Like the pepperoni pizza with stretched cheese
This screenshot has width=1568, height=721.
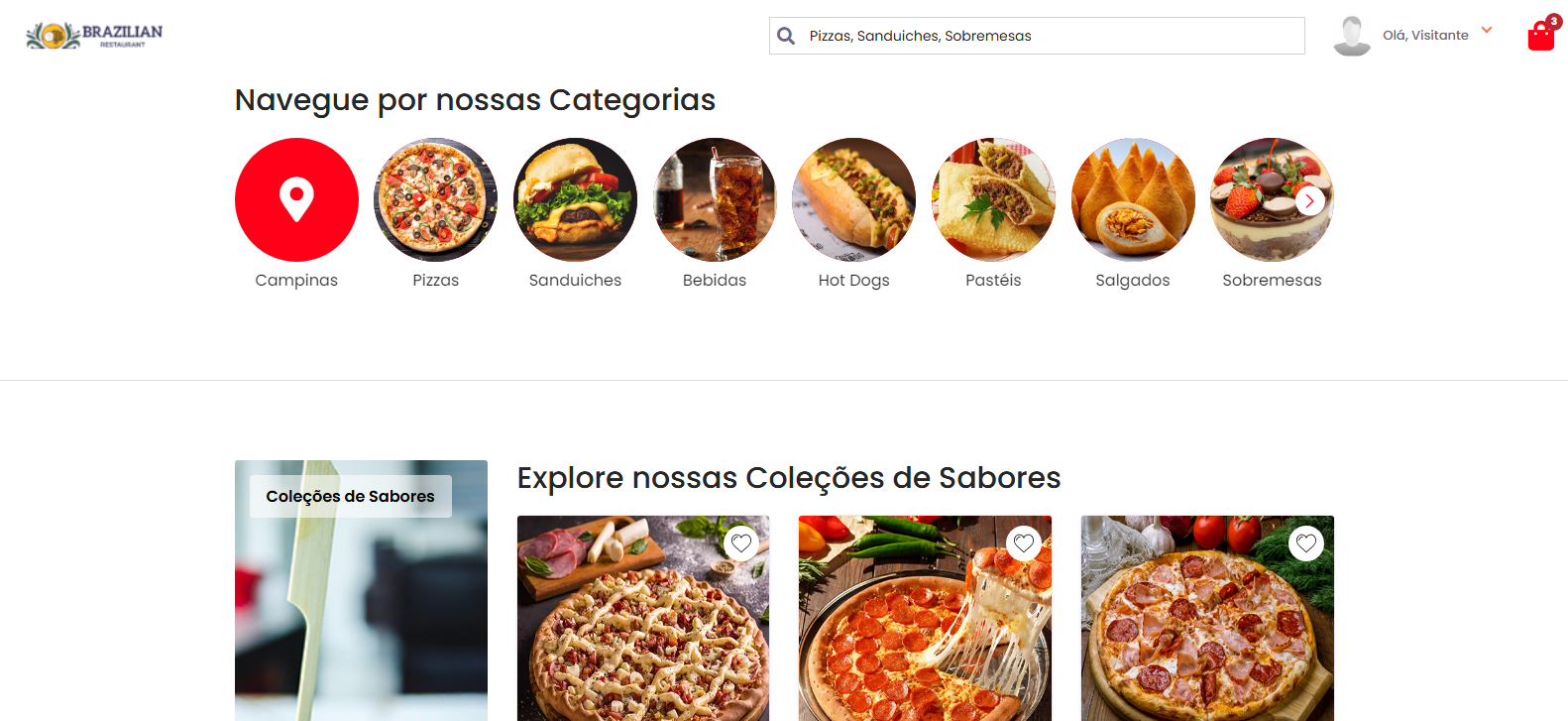[x=1024, y=543]
